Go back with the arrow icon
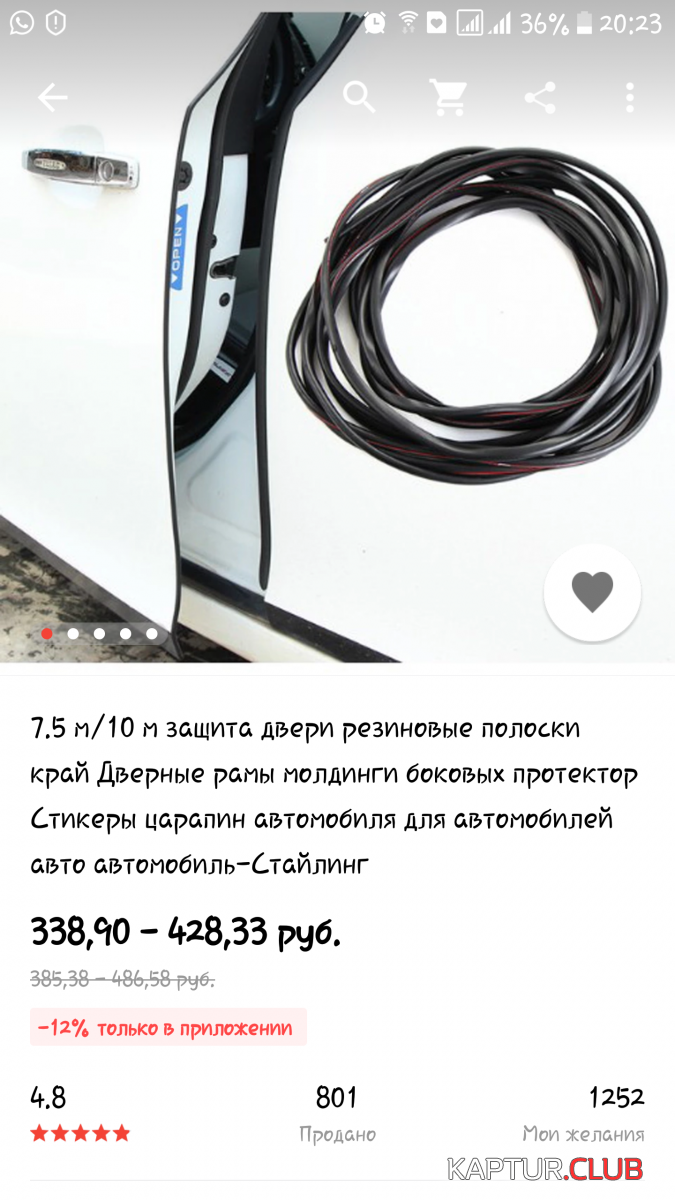 (52, 97)
